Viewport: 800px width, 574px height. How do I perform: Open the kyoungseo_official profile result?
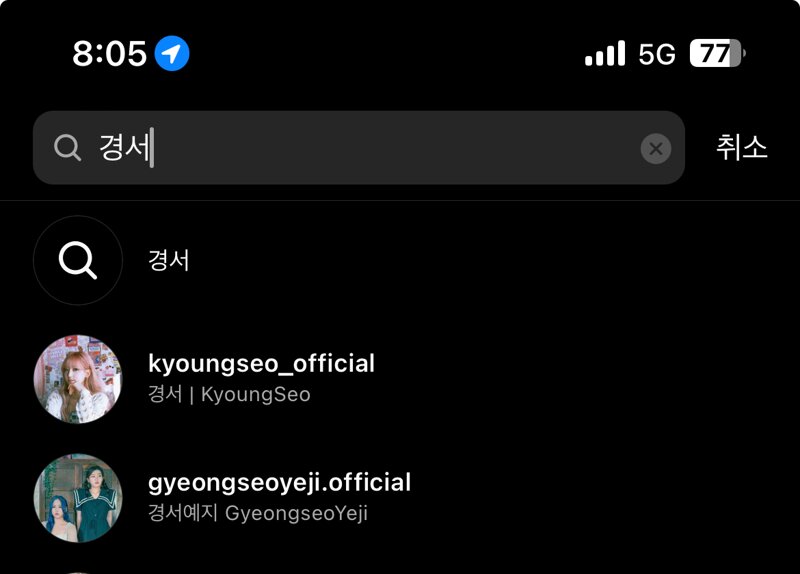click(x=261, y=377)
